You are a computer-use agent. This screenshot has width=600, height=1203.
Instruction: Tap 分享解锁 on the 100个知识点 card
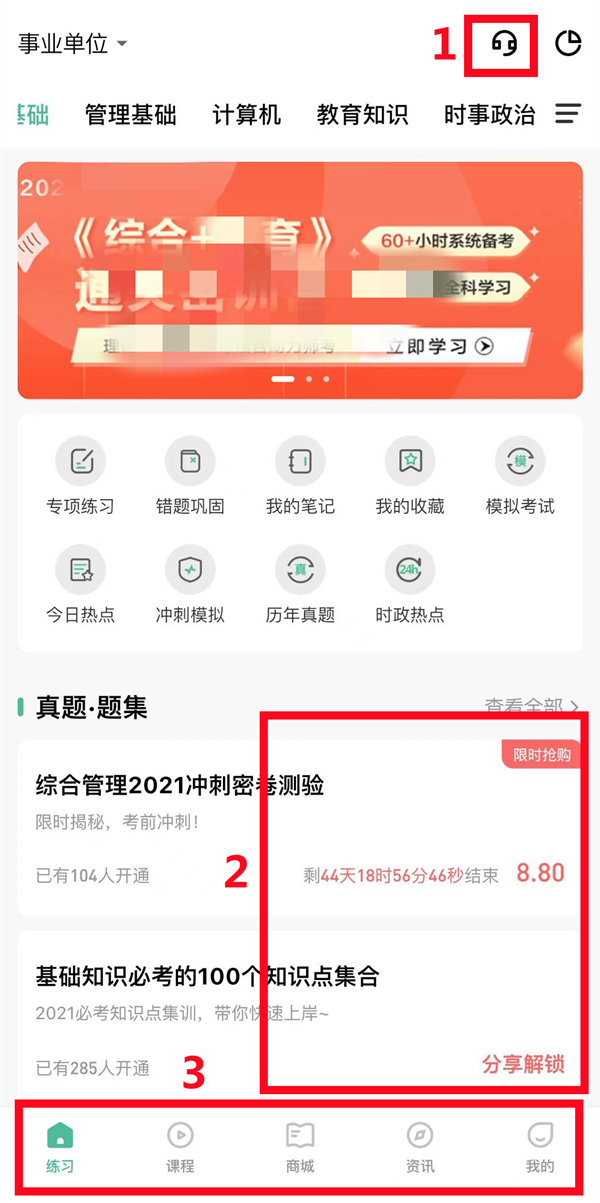523,1064
